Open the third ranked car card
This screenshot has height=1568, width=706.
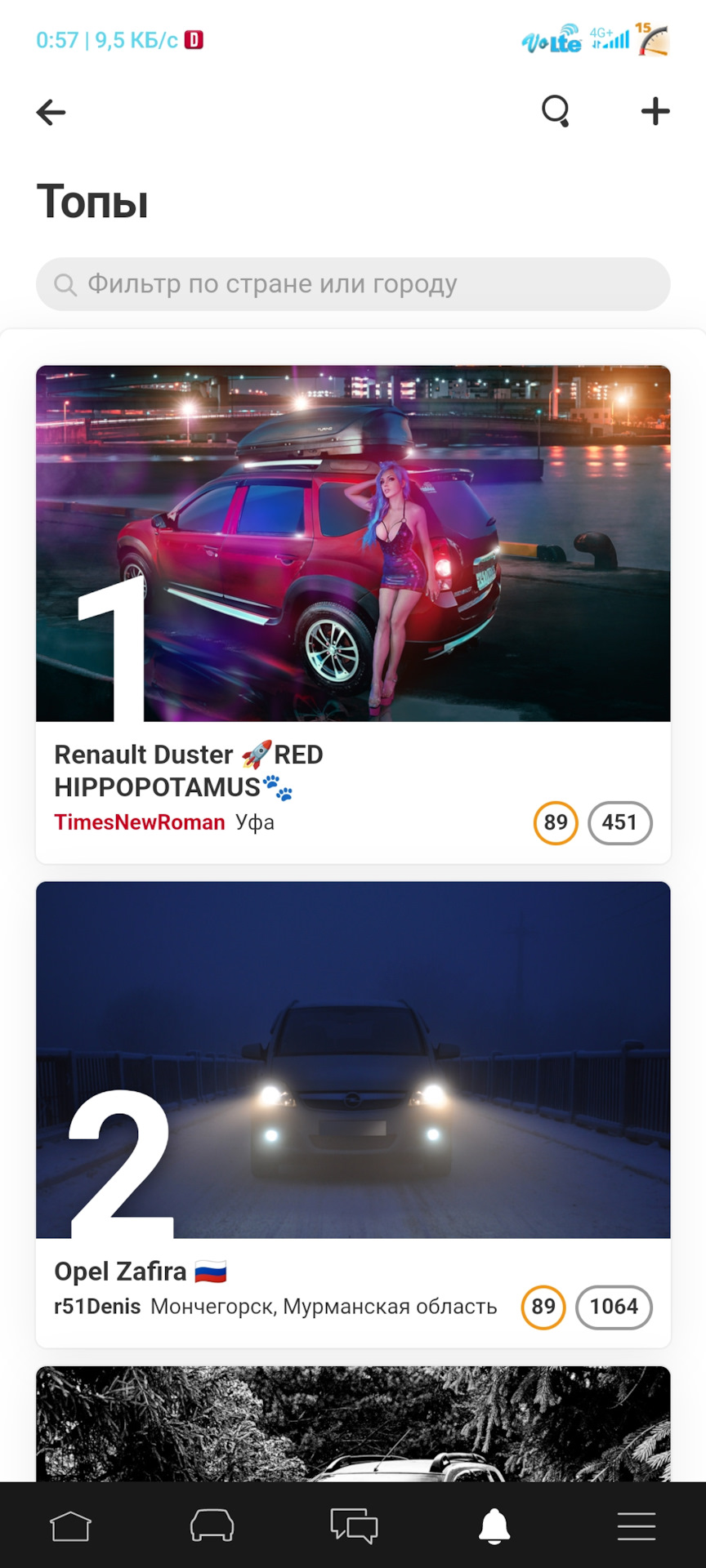point(353,1424)
